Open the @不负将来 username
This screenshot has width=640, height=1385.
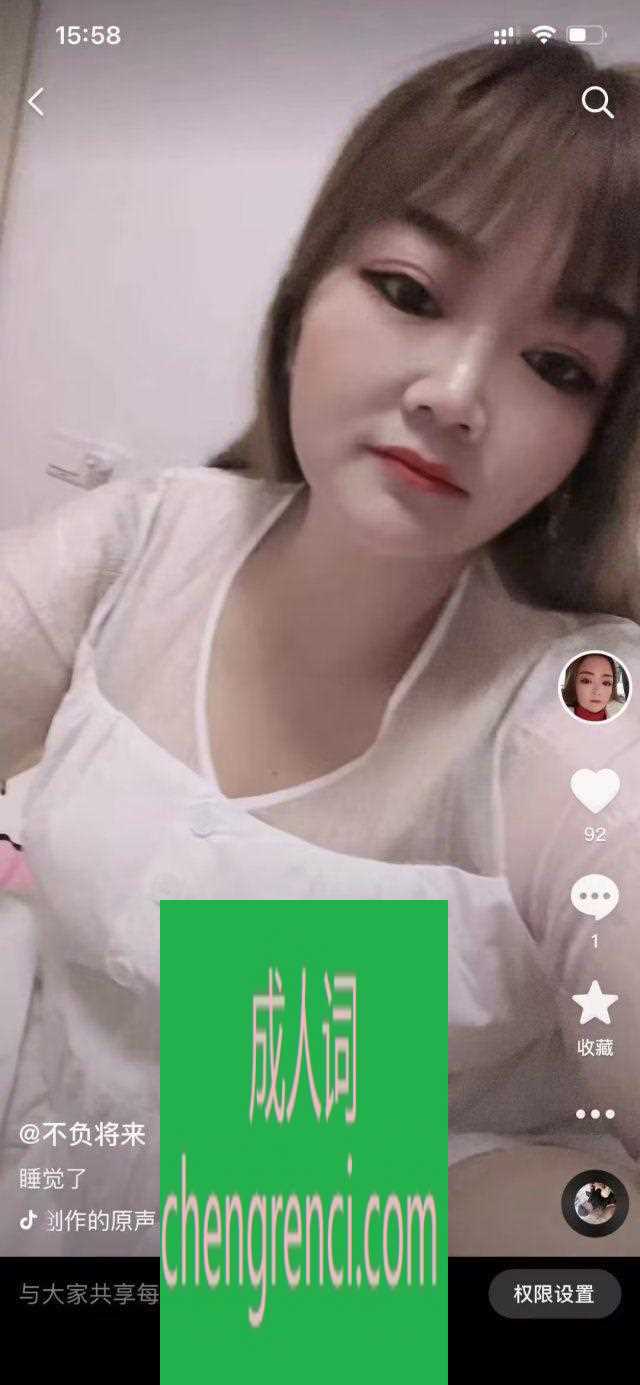coord(83,1134)
